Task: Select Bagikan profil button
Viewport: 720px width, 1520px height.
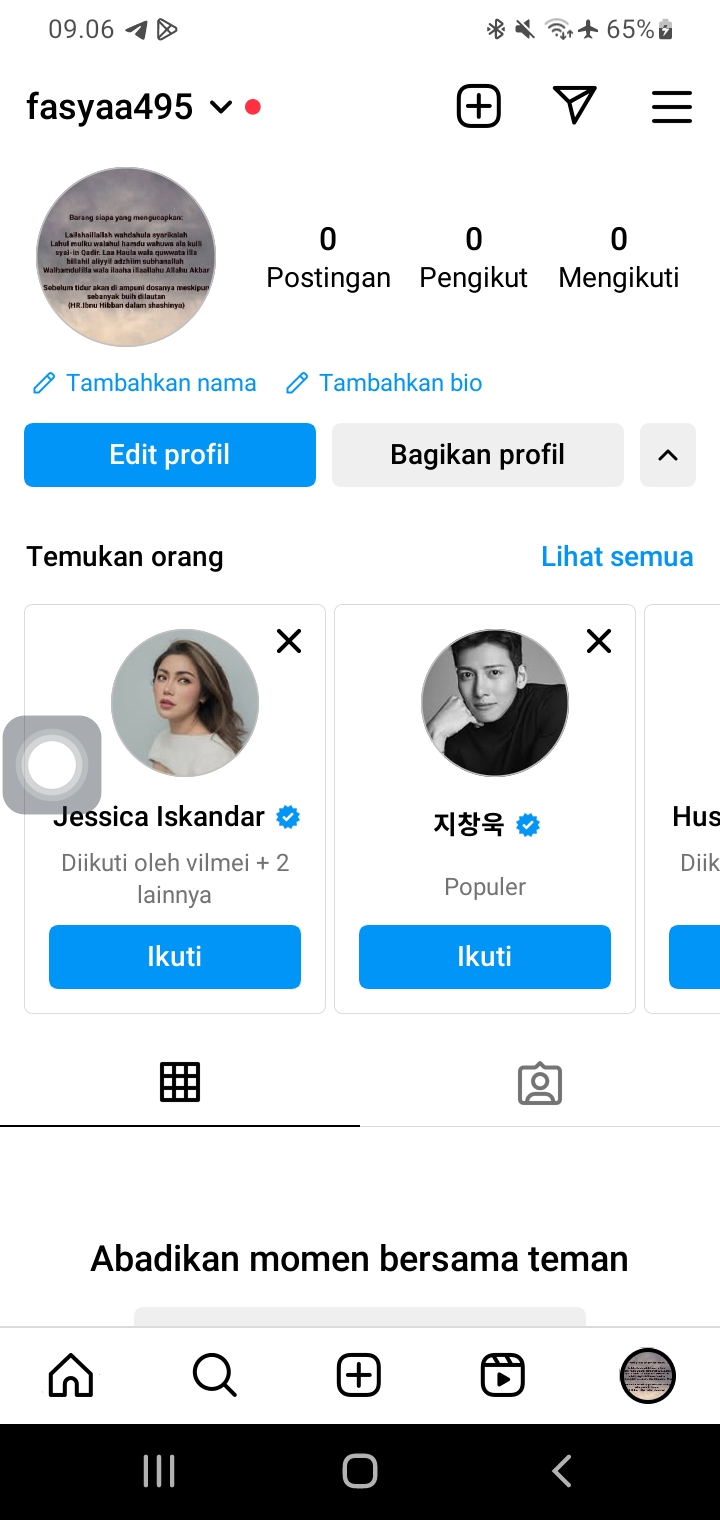Action: (x=477, y=455)
